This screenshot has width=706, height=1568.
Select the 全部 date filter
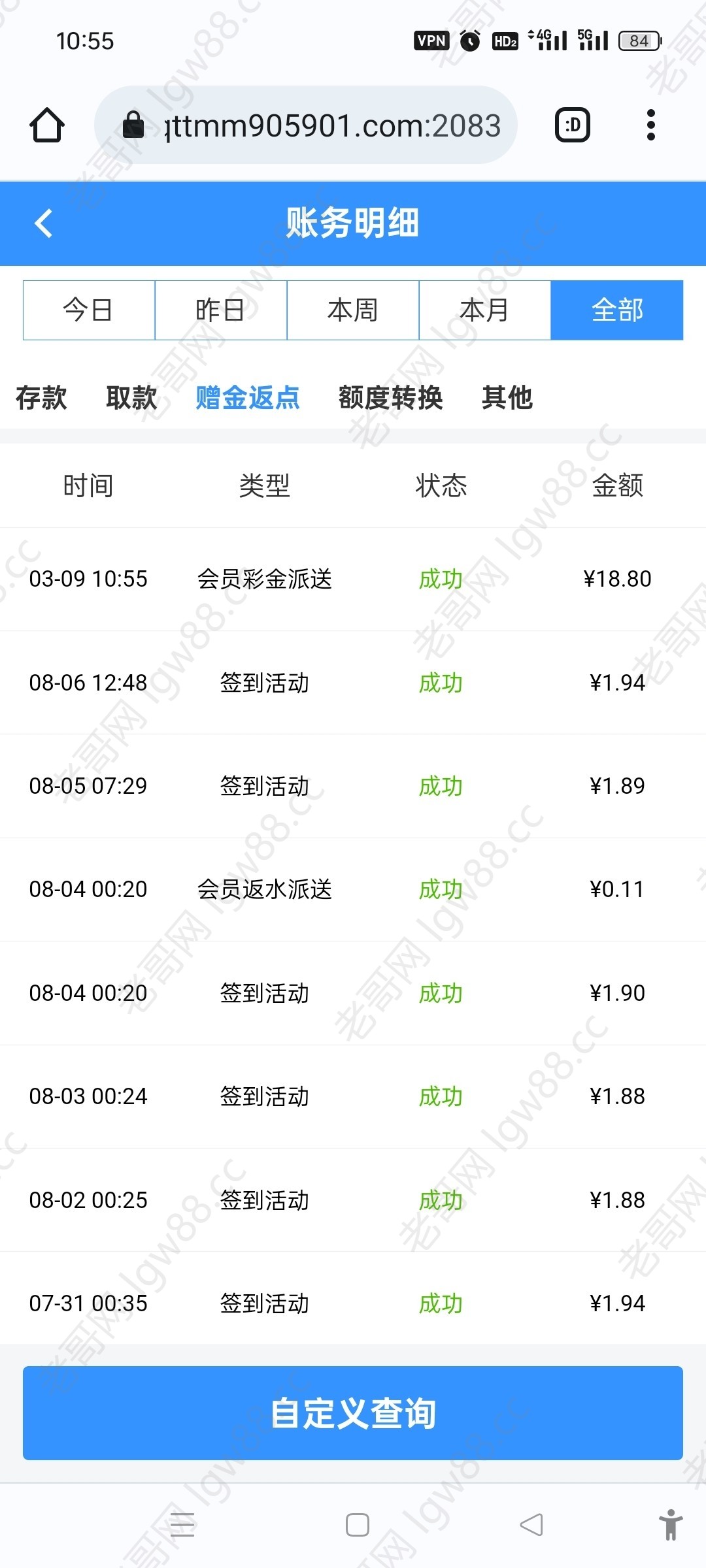click(617, 310)
